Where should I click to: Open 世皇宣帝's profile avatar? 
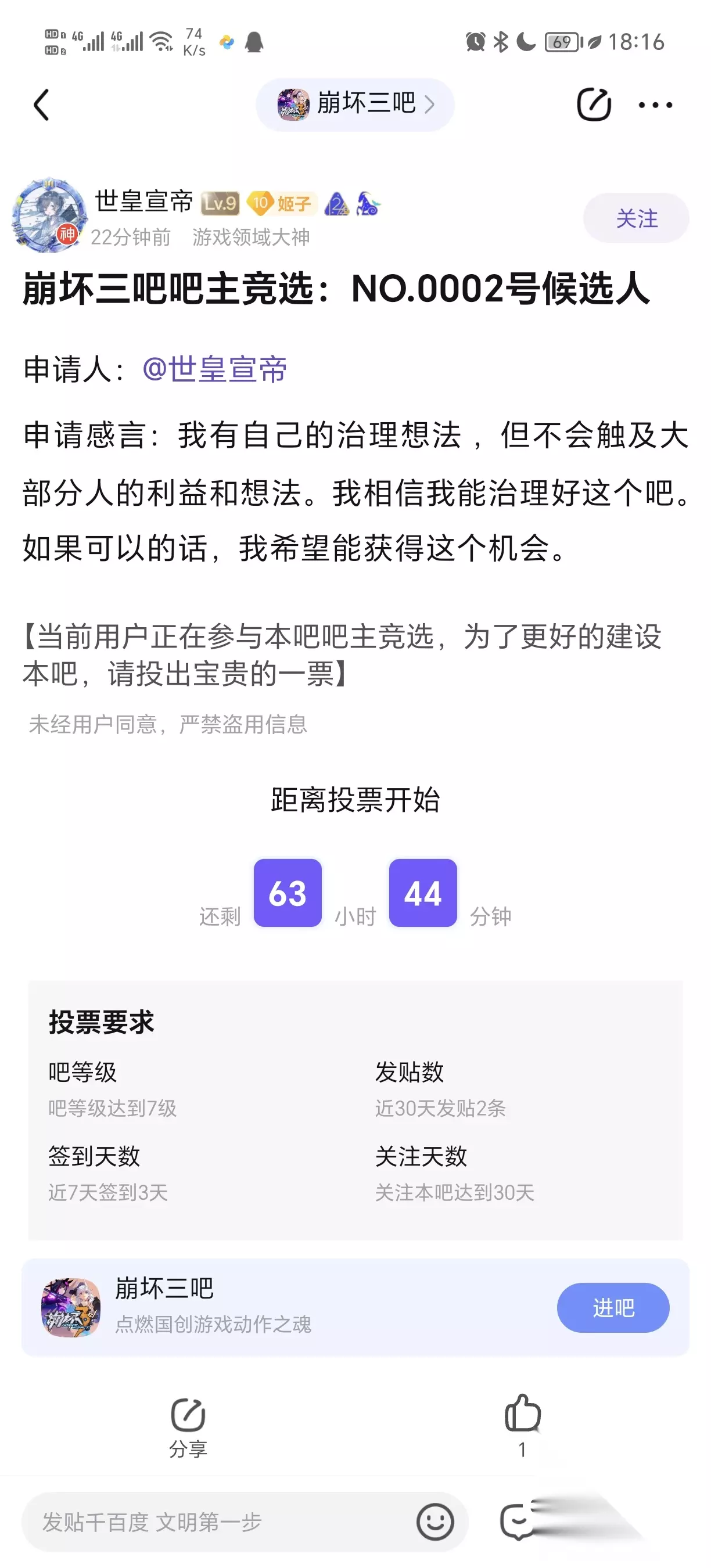tap(50, 215)
